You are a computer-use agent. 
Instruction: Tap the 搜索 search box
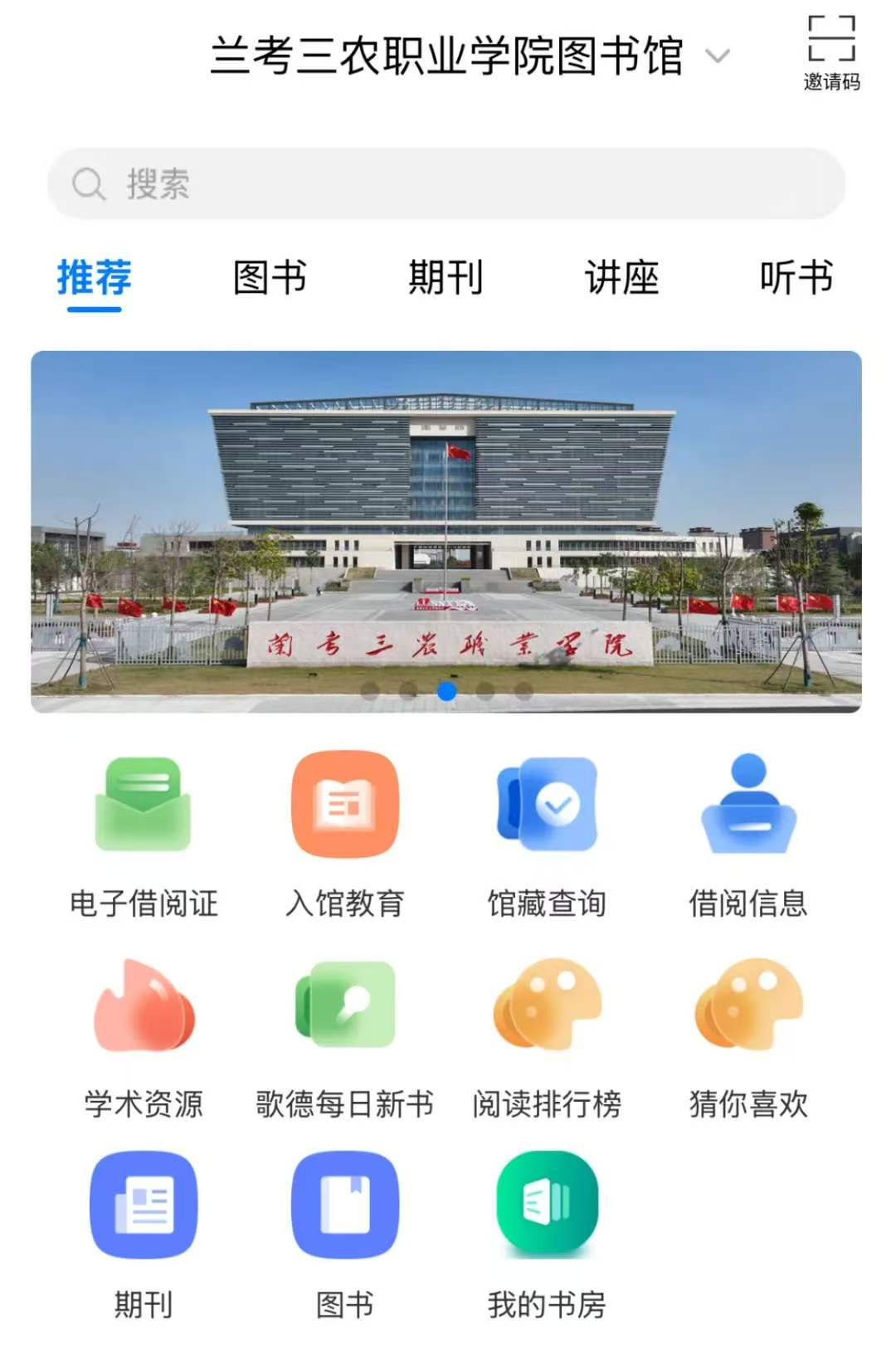coord(446,183)
